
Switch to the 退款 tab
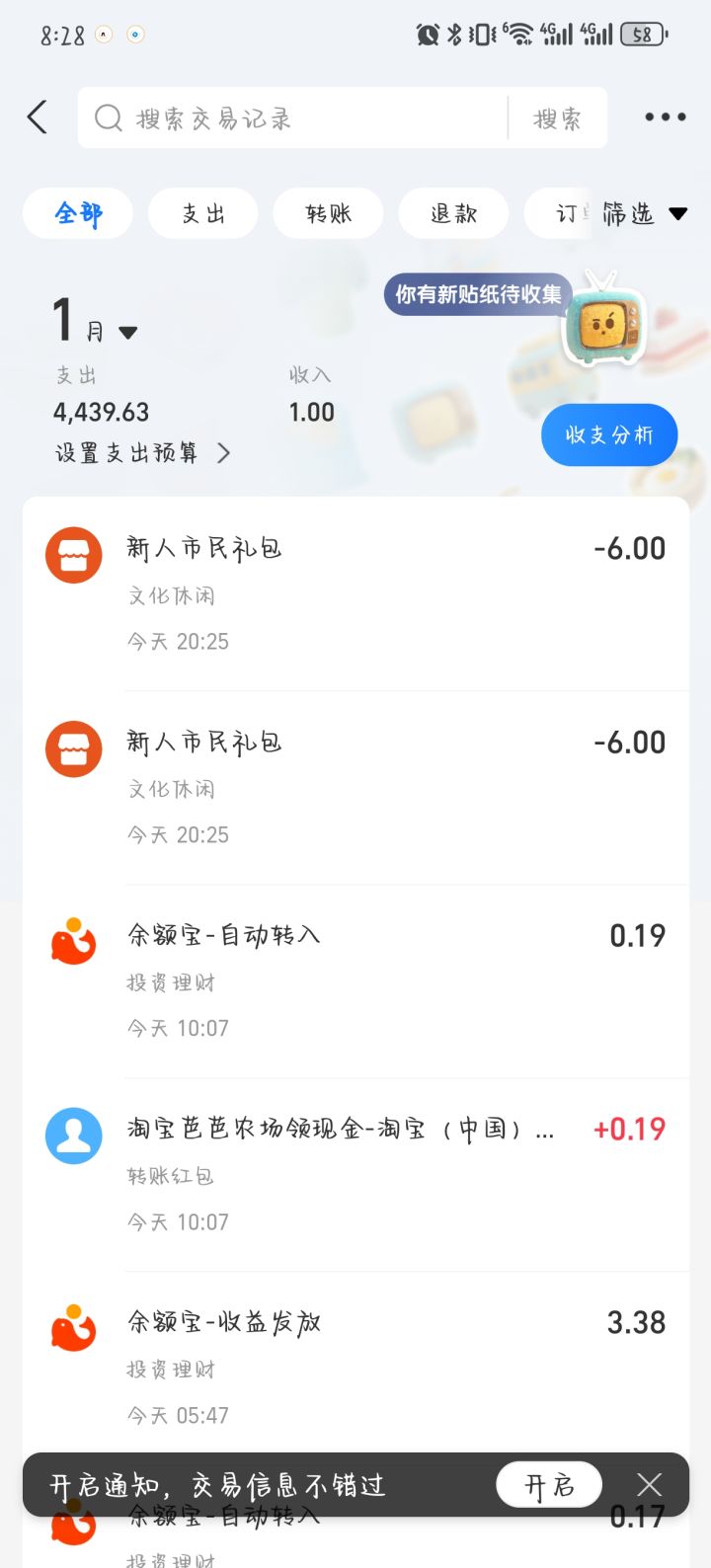point(453,213)
